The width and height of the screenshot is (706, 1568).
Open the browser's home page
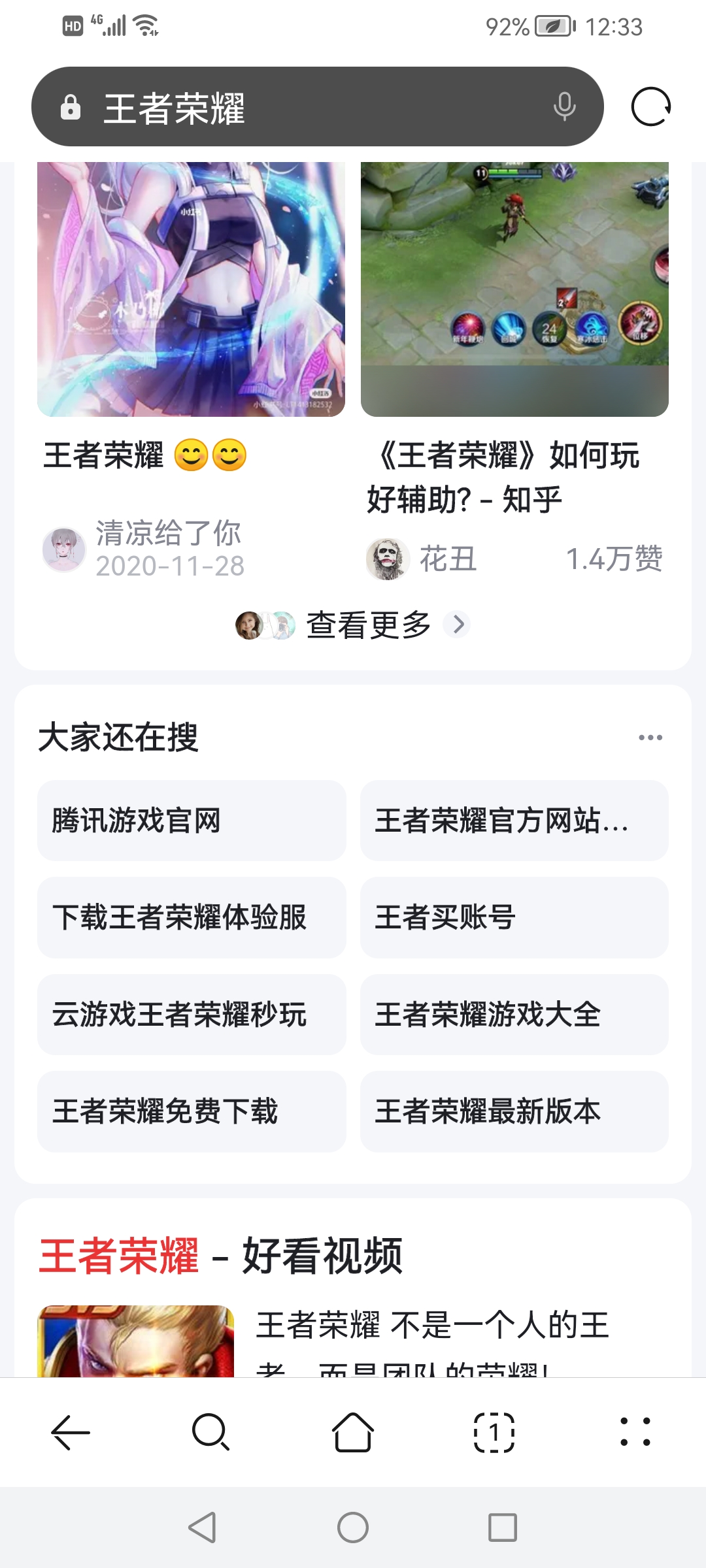[353, 1433]
